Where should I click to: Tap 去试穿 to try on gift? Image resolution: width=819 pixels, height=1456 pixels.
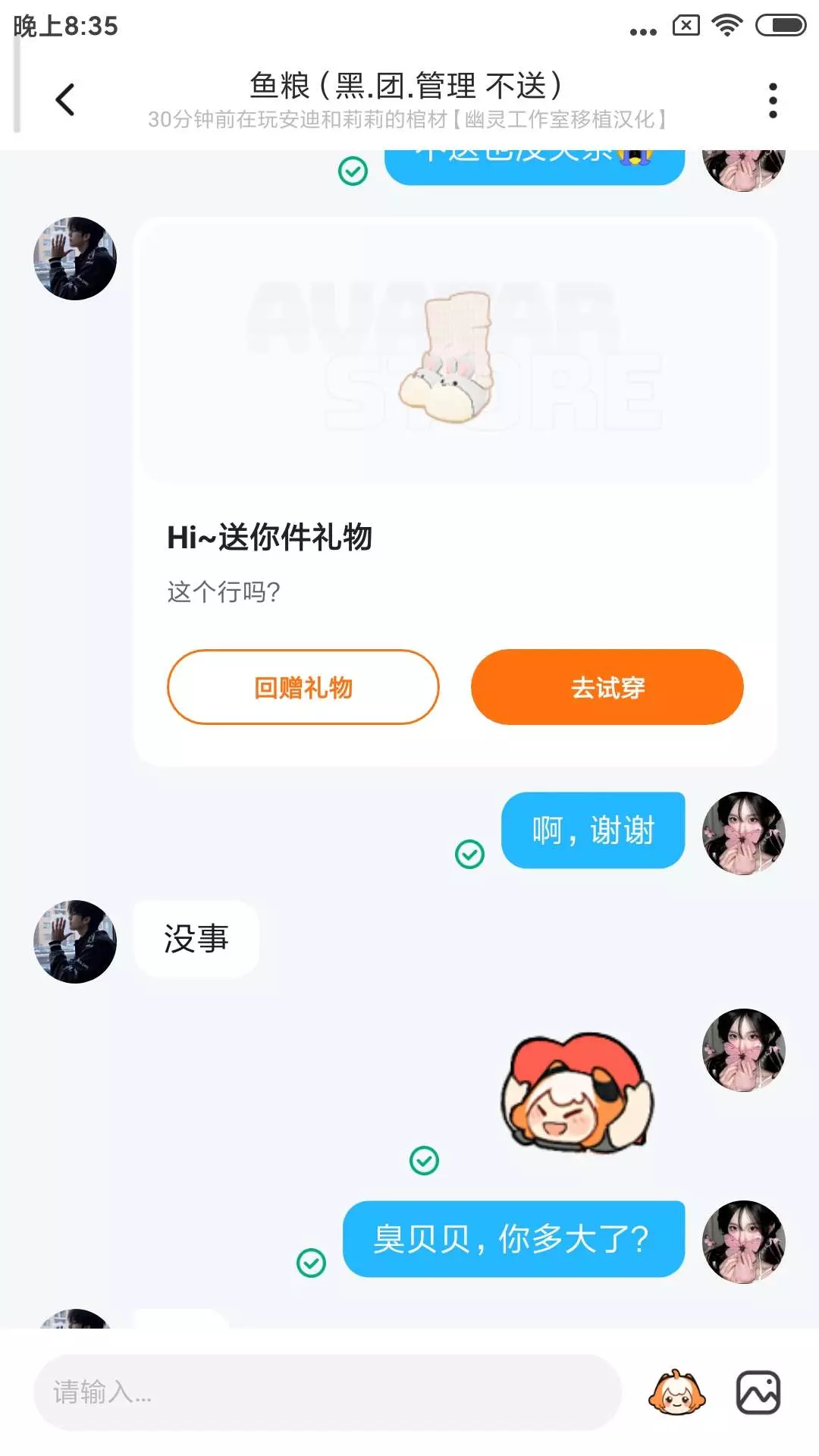[607, 687]
